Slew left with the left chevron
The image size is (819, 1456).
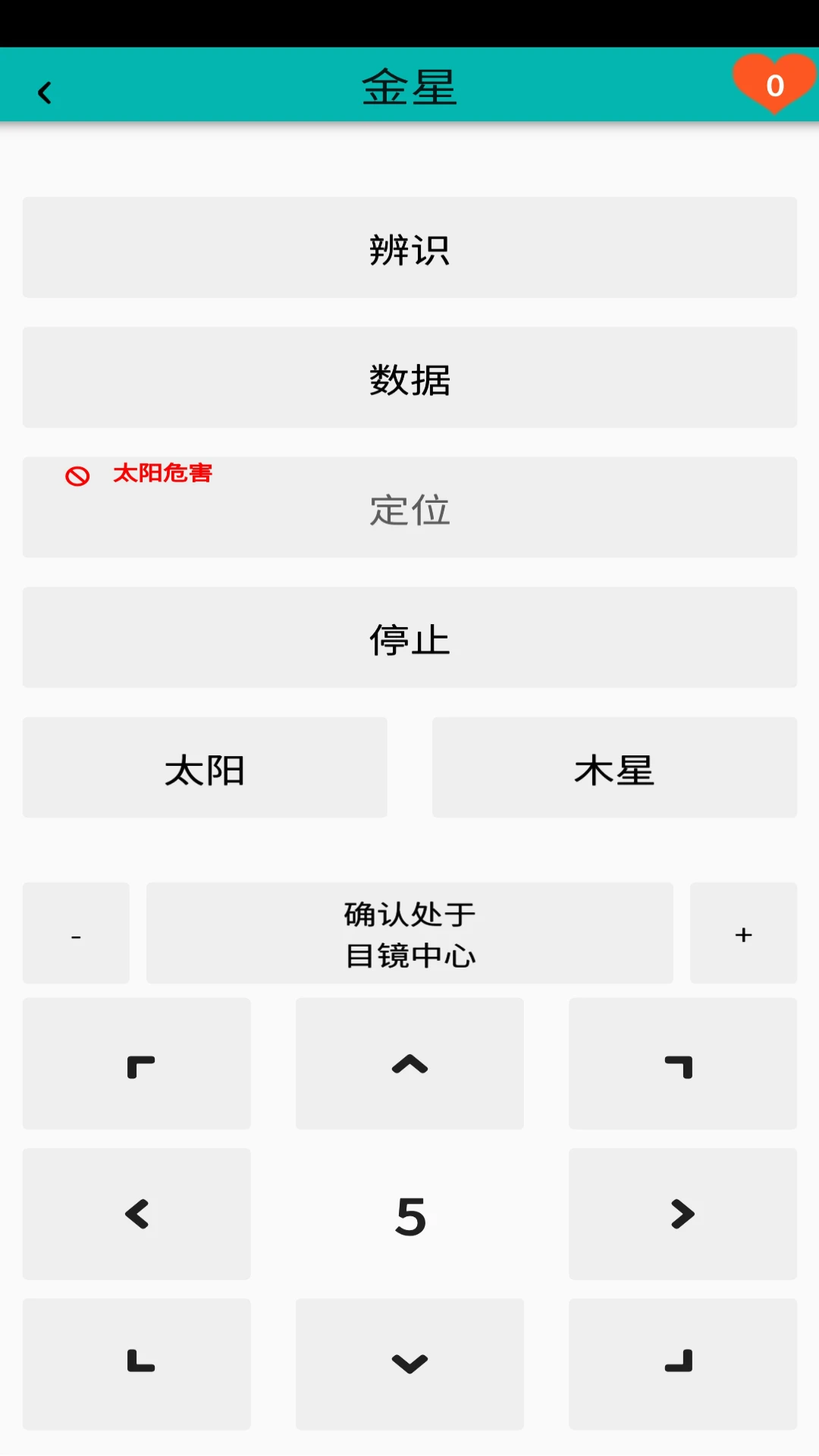coord(136,1214)
